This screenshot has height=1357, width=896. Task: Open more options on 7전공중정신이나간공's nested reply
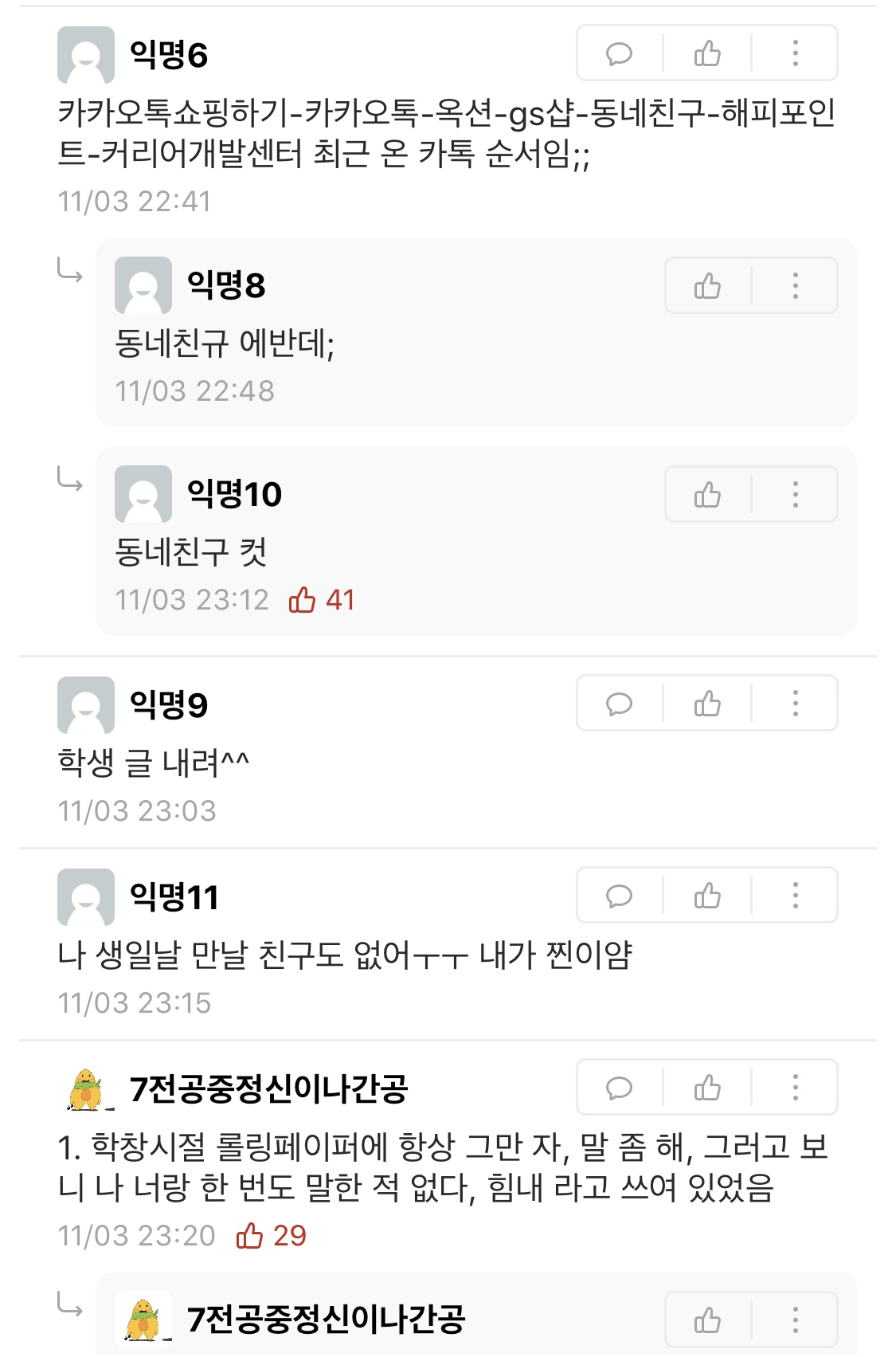coord(795,1320)
